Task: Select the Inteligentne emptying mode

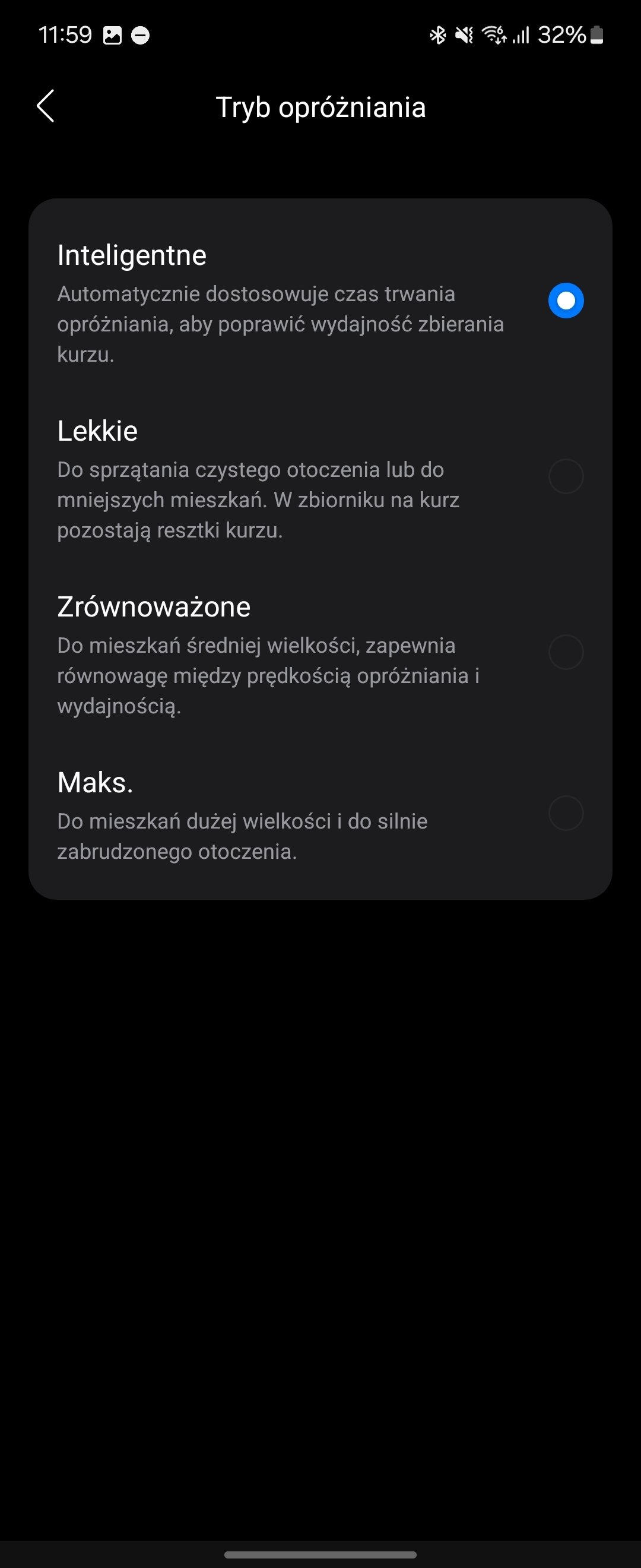Action: pyautogui.click(x=566, y=301)
